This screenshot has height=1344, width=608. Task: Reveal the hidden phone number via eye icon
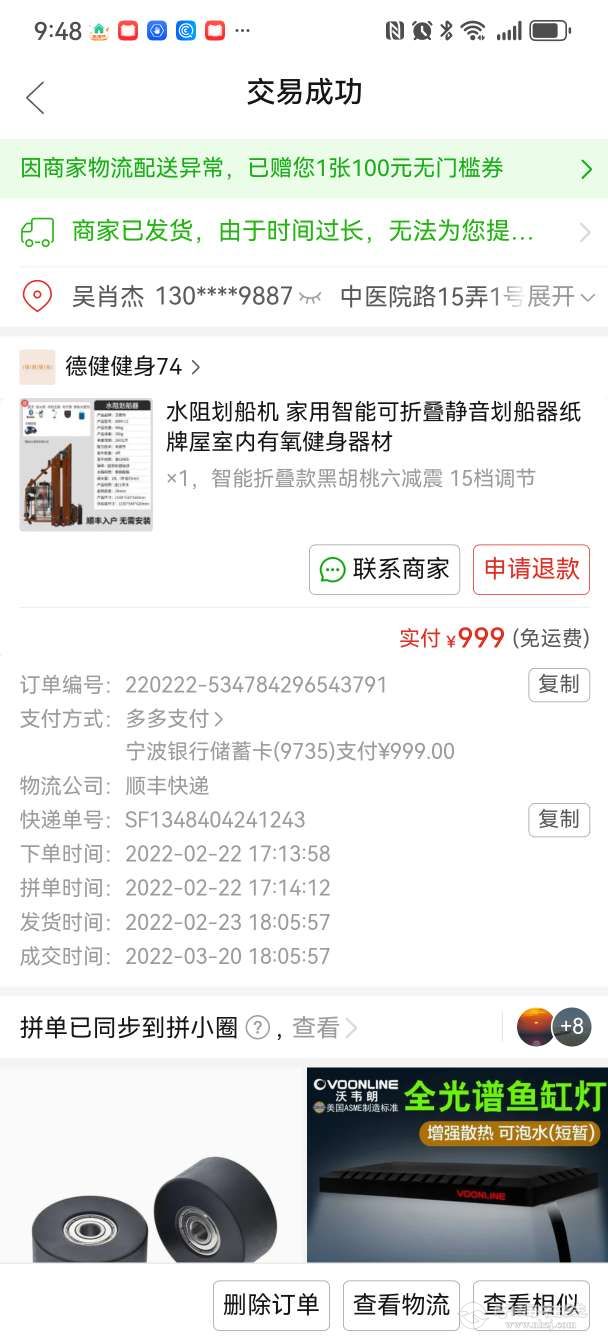click(x=310, y=297)
